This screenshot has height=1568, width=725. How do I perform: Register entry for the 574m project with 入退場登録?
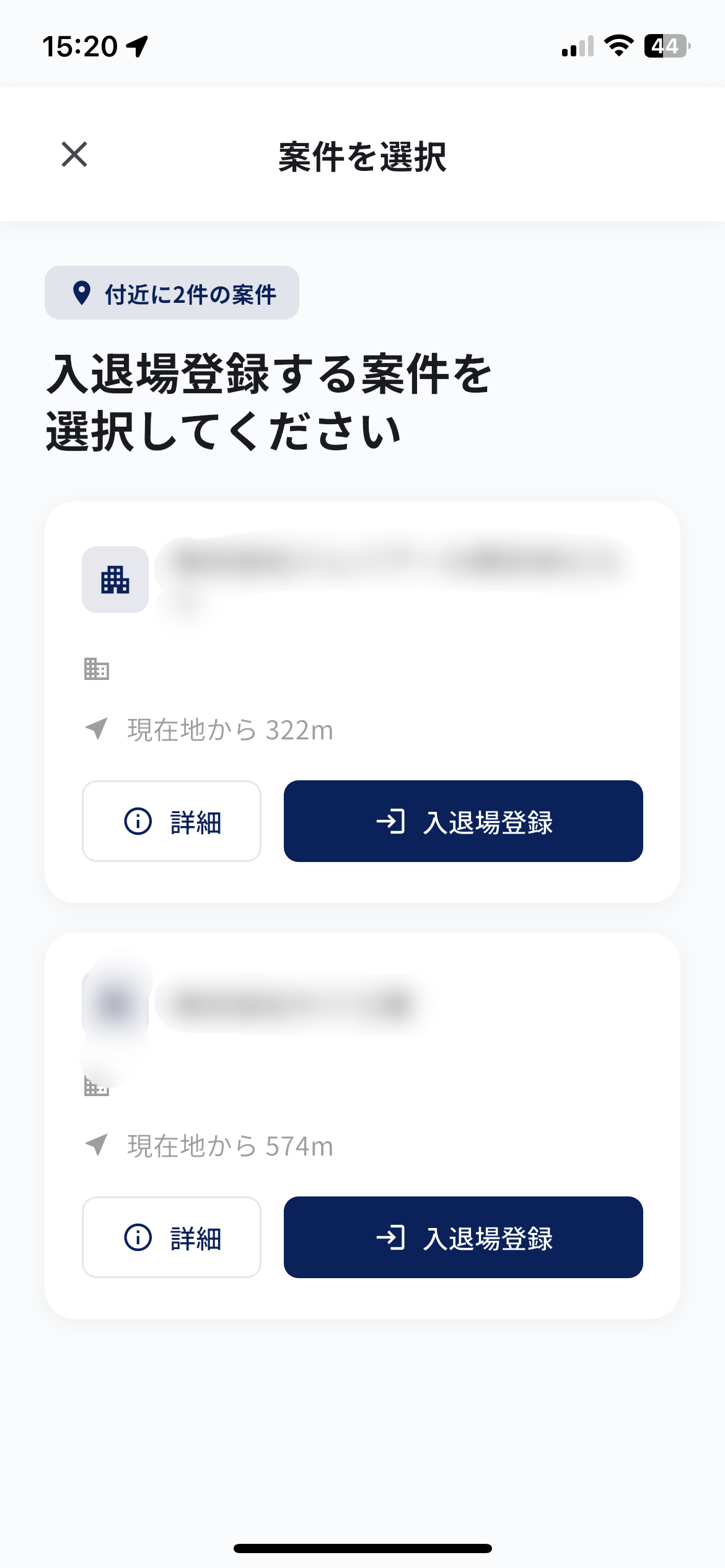point(464,1238)
